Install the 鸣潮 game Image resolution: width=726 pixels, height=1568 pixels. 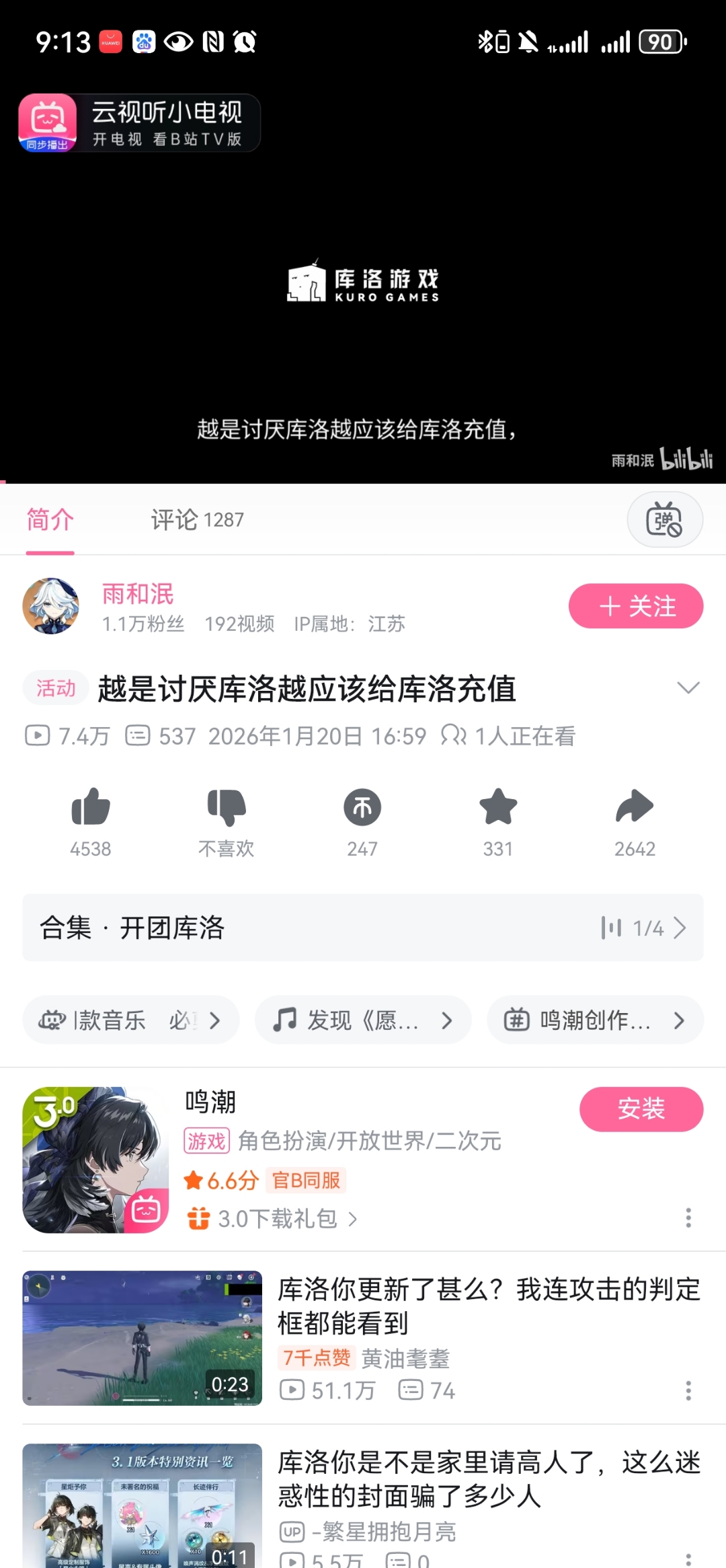click(x=641, y=1109)
